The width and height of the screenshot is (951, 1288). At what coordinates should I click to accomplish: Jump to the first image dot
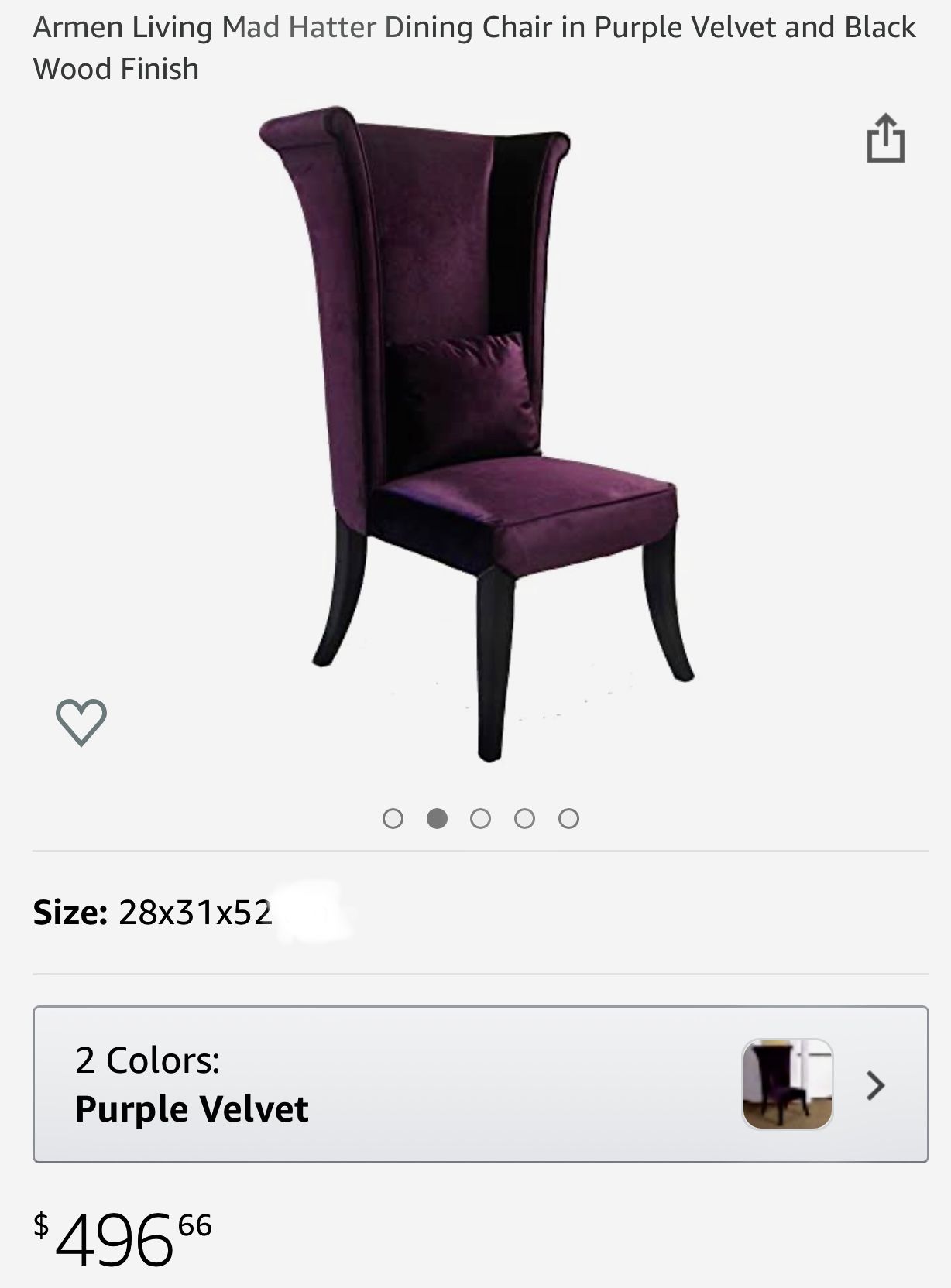pos(393,818)
